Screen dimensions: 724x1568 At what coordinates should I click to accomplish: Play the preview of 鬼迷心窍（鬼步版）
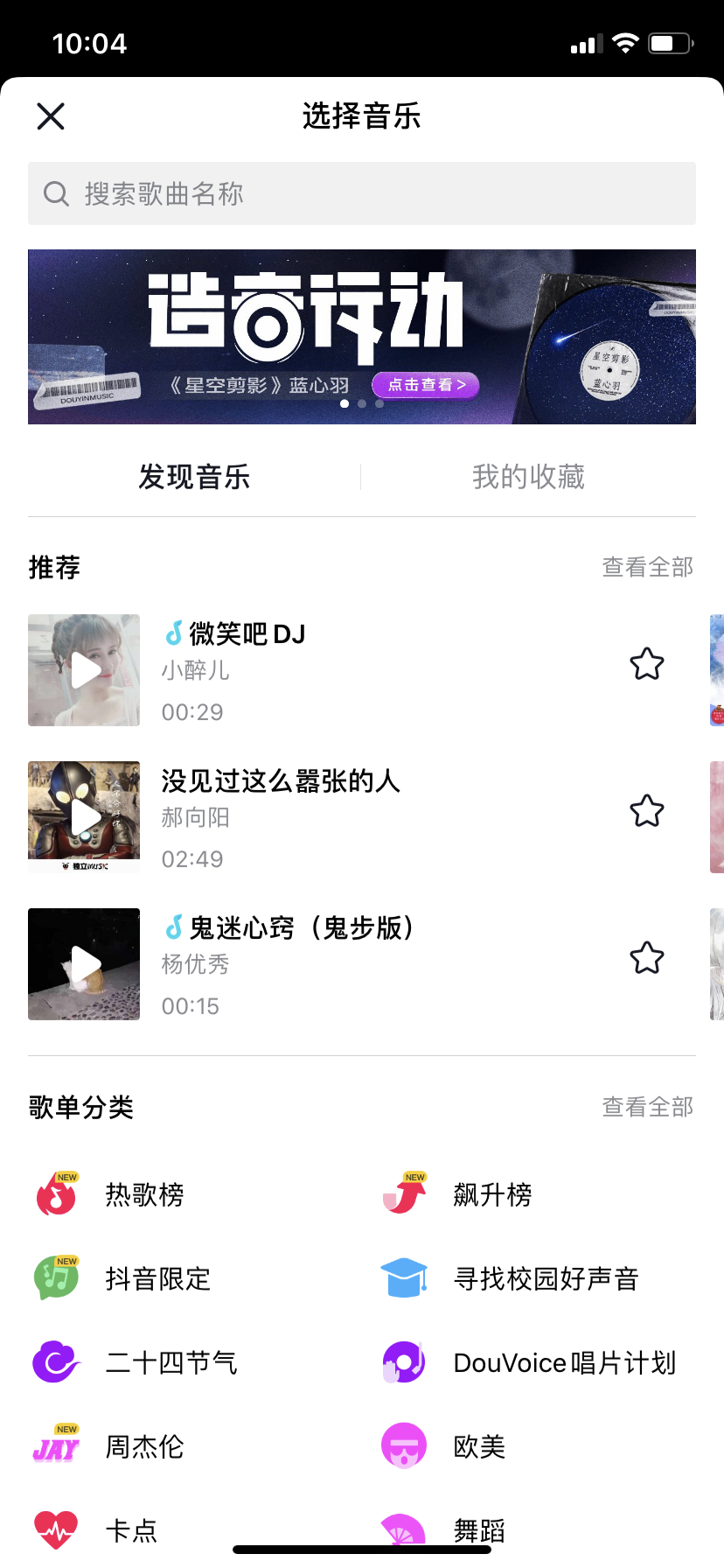pos(84,964)
